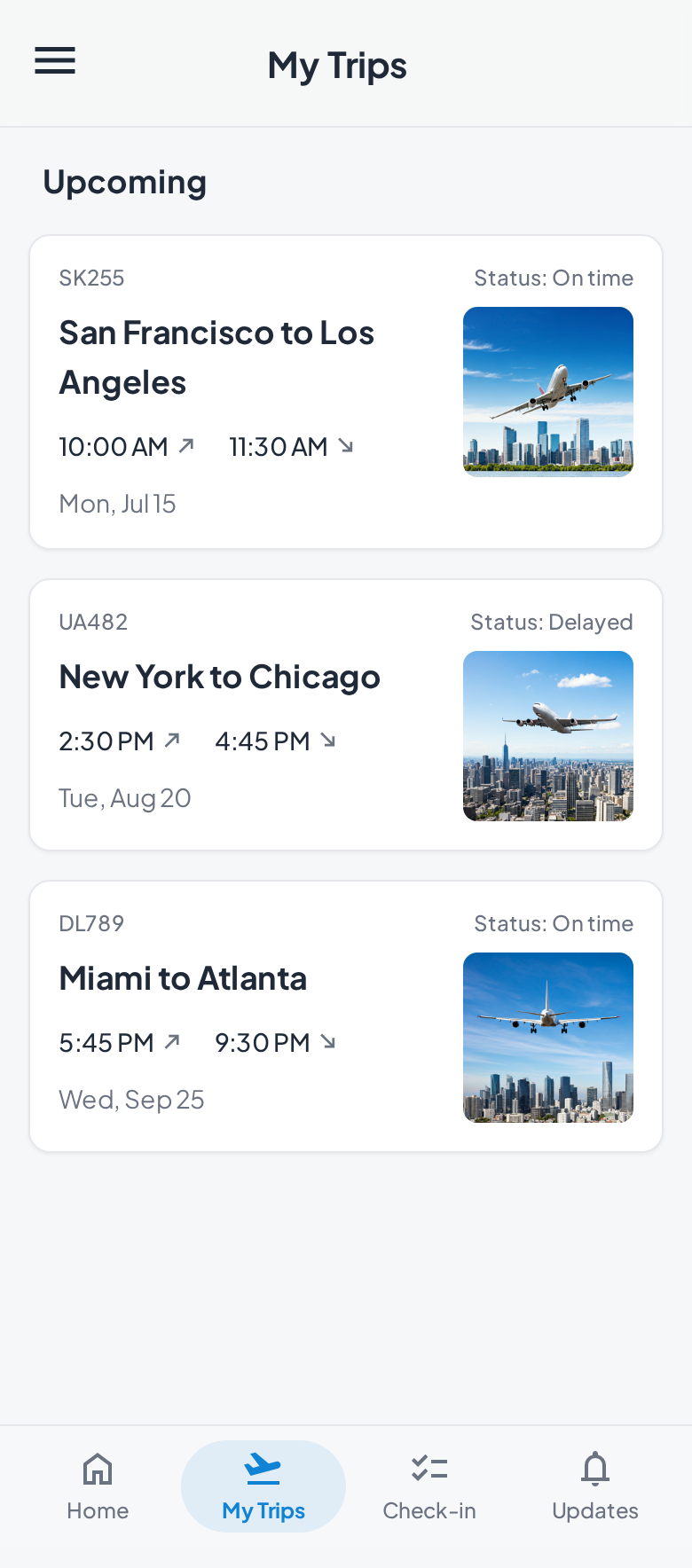Click the departure arrow next to 5:45 PM

pyautogui.click(x=172, y=1042)
